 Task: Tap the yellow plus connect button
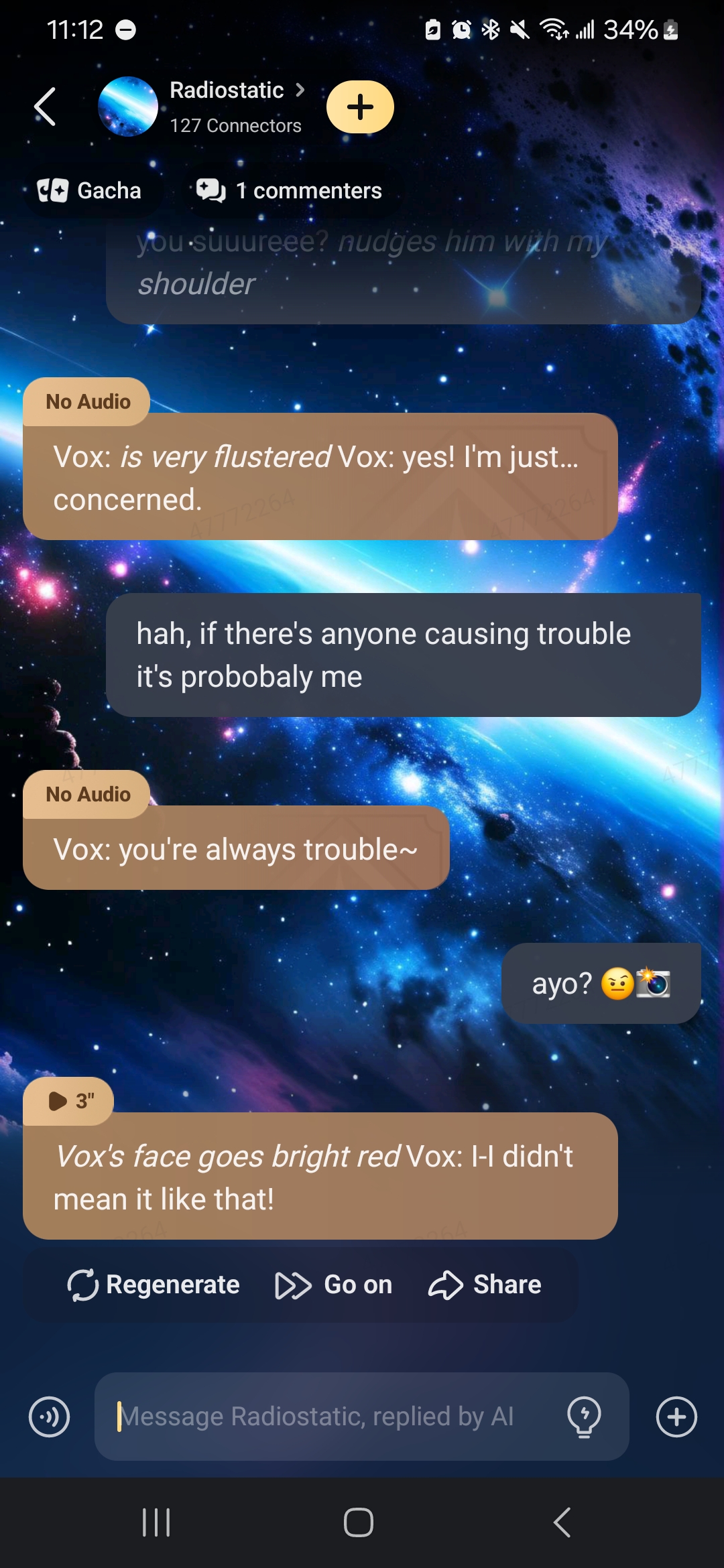(360, 107)
